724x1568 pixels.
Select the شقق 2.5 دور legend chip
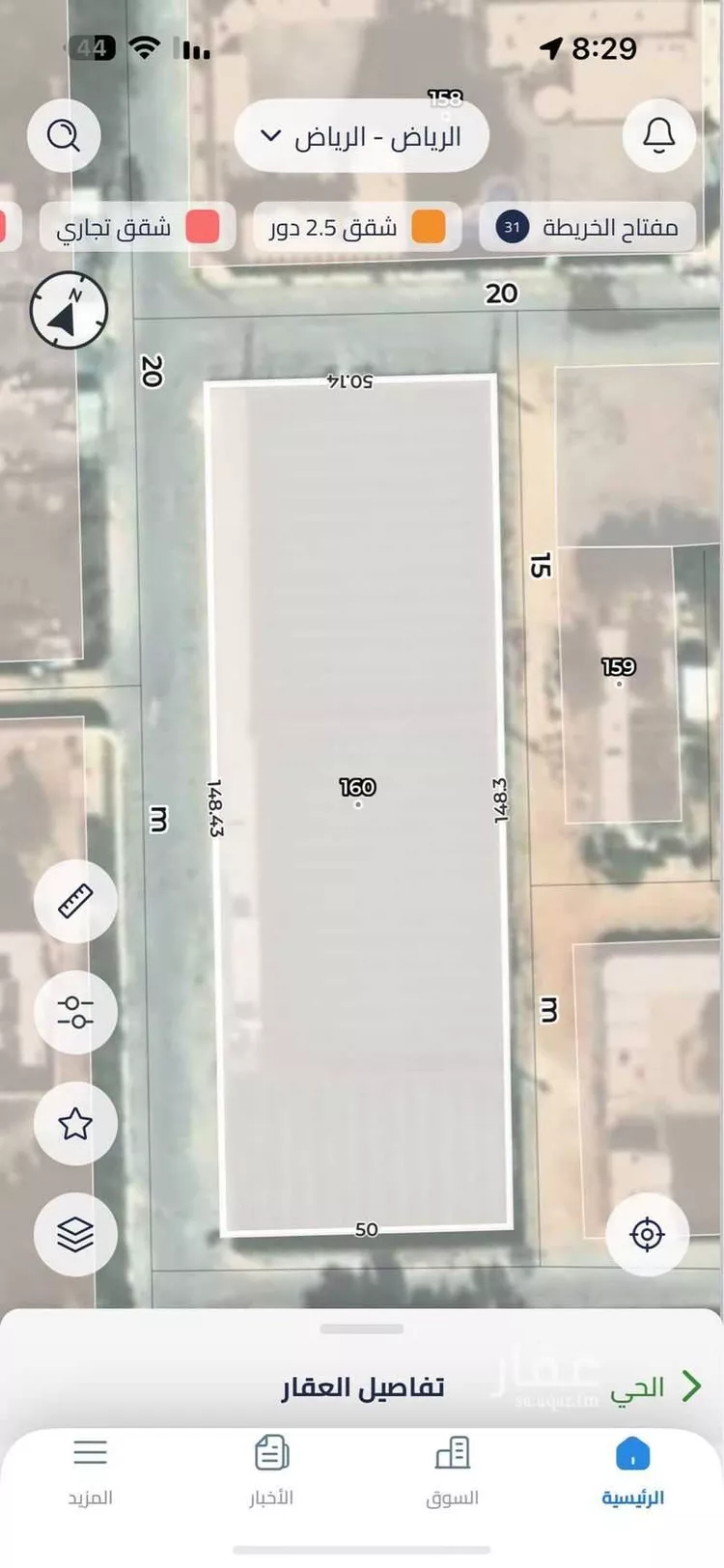[356, 228]
